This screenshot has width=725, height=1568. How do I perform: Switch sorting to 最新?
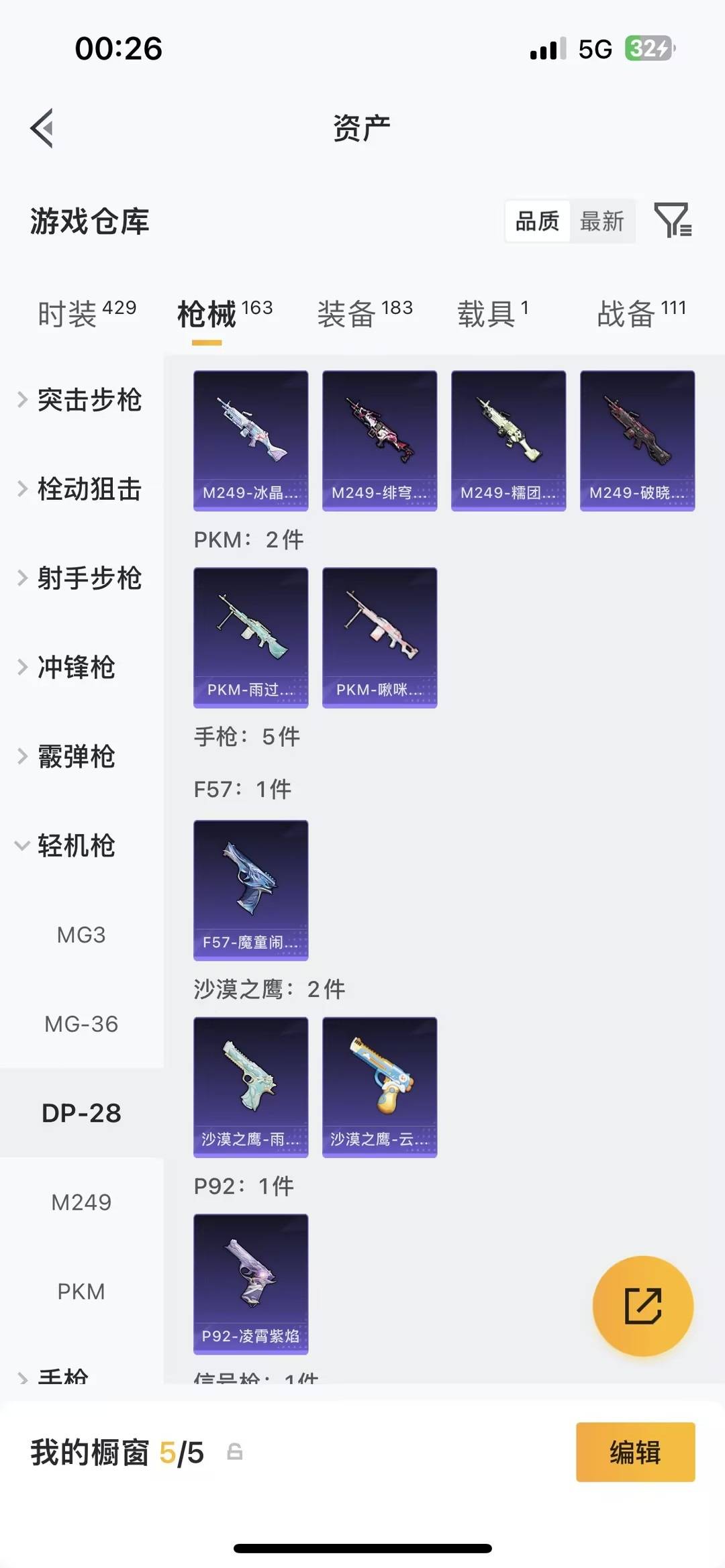(x=603, y=221)
